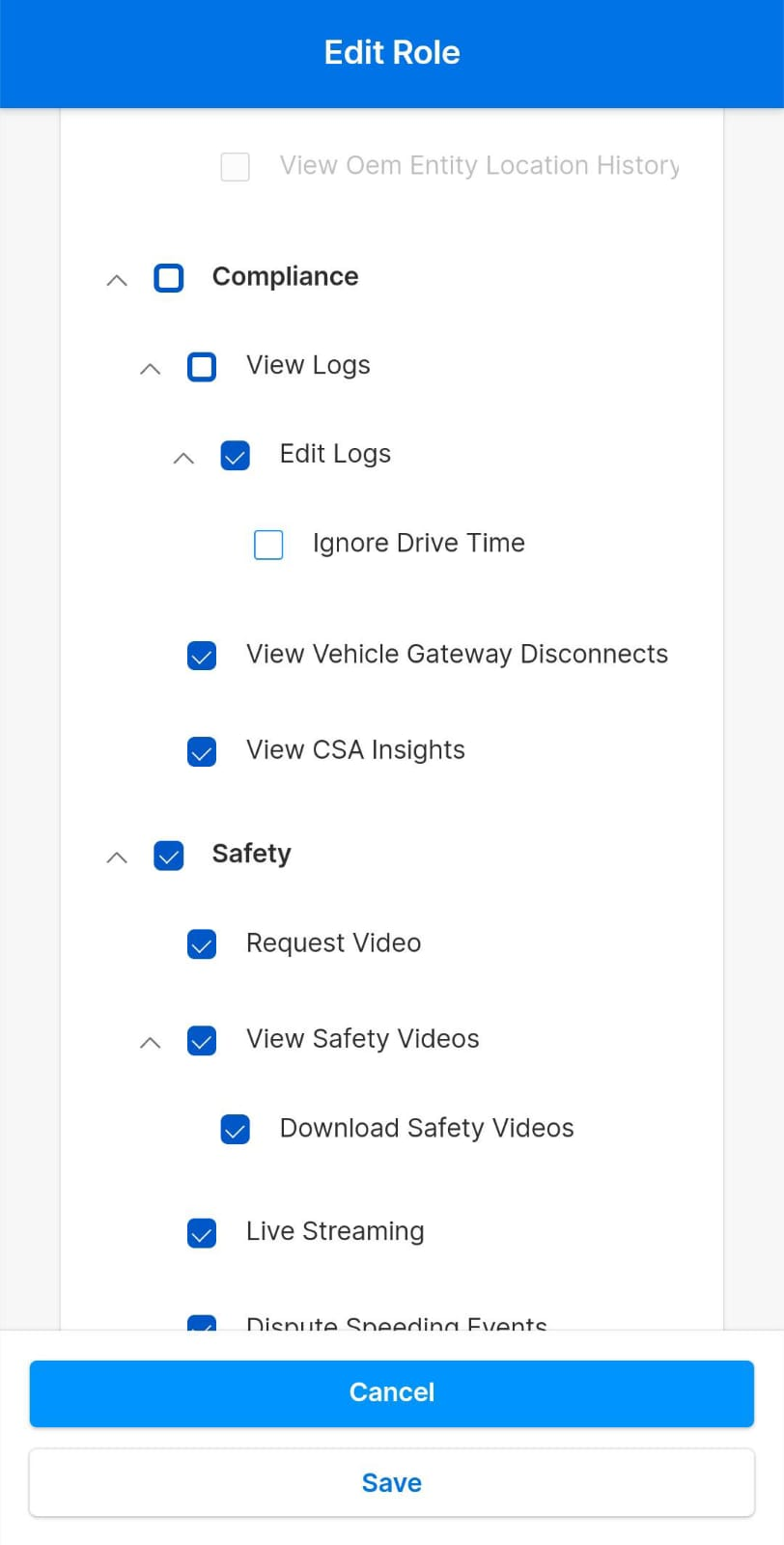This screenshot has height=1545, width=784.
Task: Turn off Live Streaming permission
Action: pos(202,1233)
